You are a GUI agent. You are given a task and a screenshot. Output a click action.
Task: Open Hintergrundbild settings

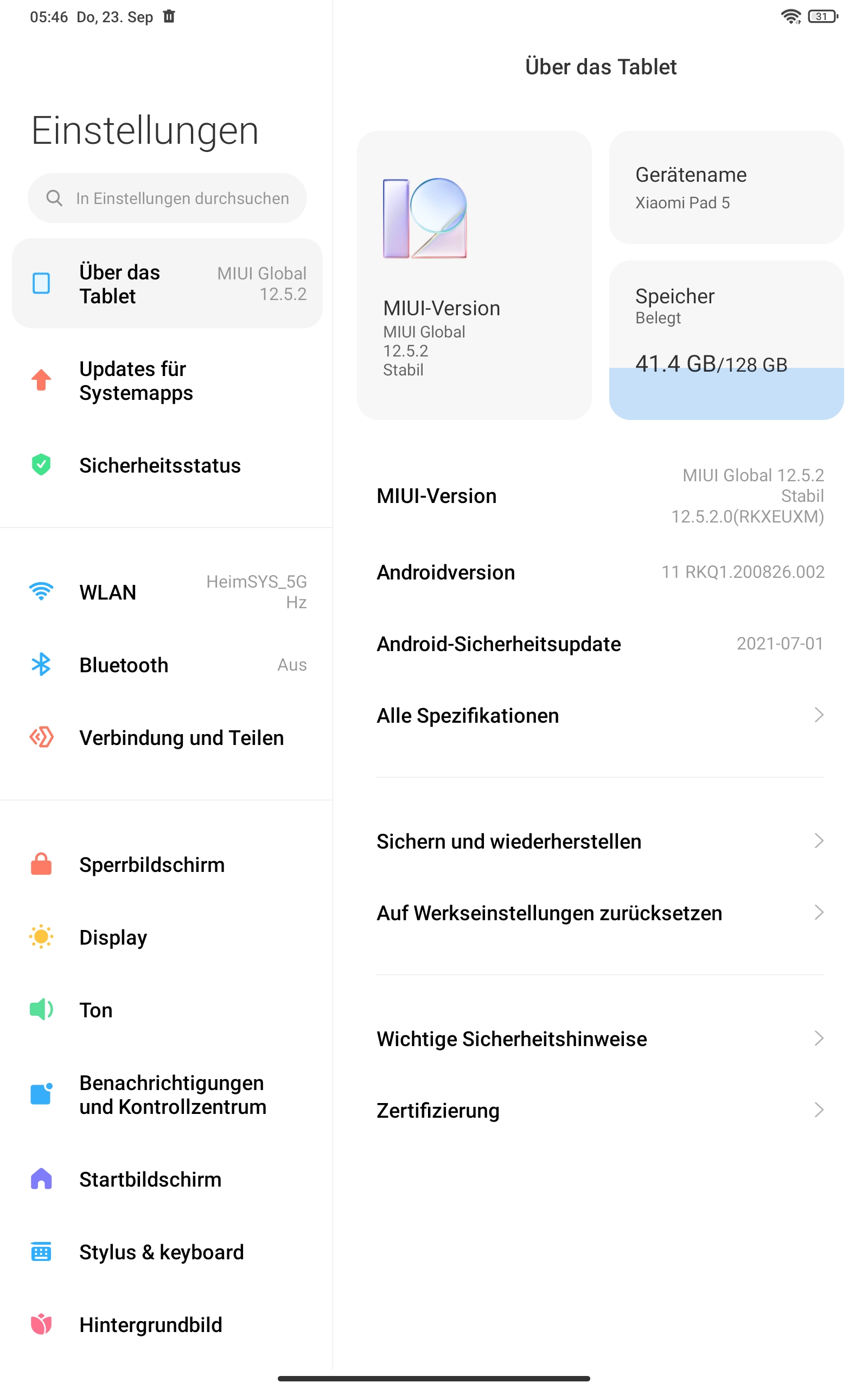[x=167, y=1325]
